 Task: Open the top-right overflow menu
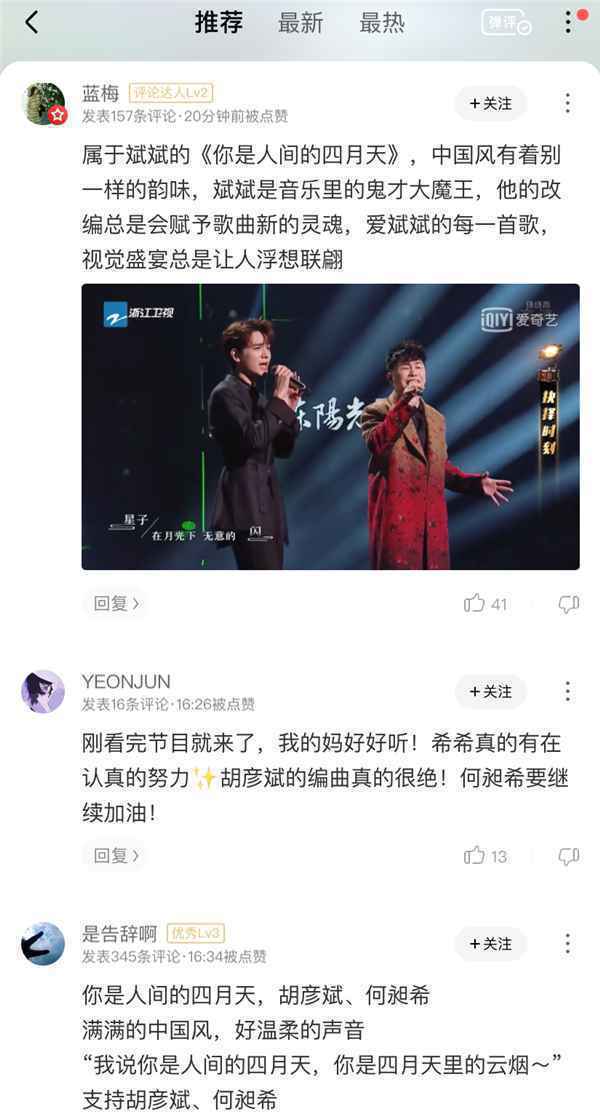click(x=568, y=22)
